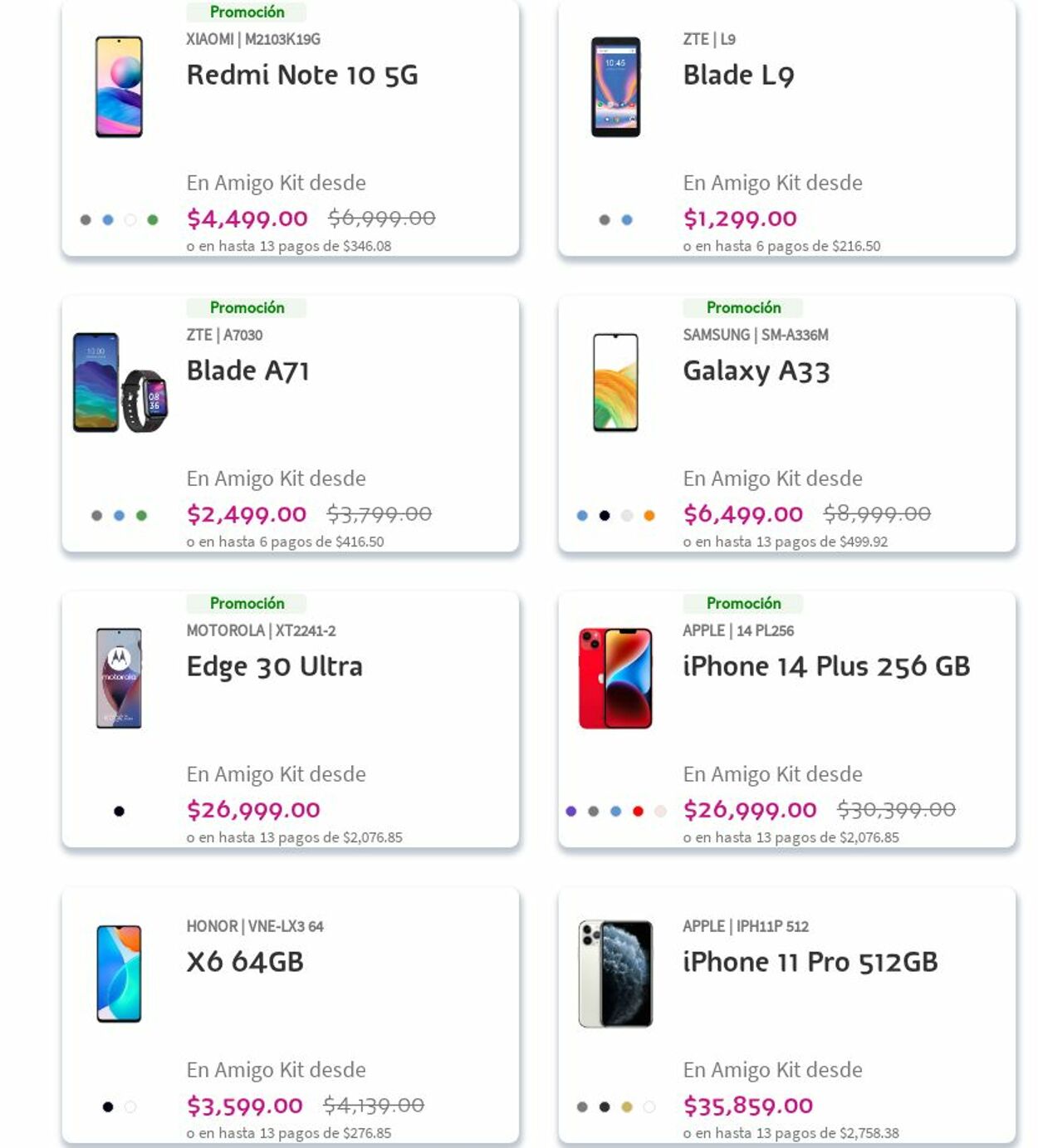View the ZTE Blade L9 product
The image size is (1038, 1148).
738,76
